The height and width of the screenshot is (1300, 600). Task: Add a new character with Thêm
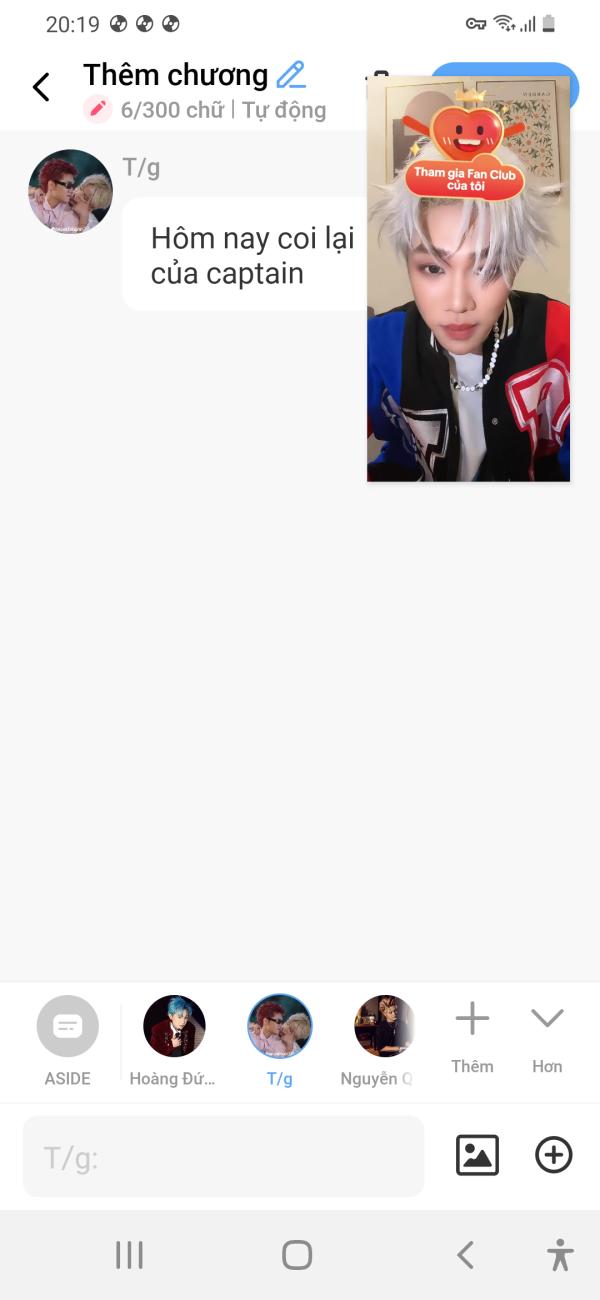[x=472, y=1038]
